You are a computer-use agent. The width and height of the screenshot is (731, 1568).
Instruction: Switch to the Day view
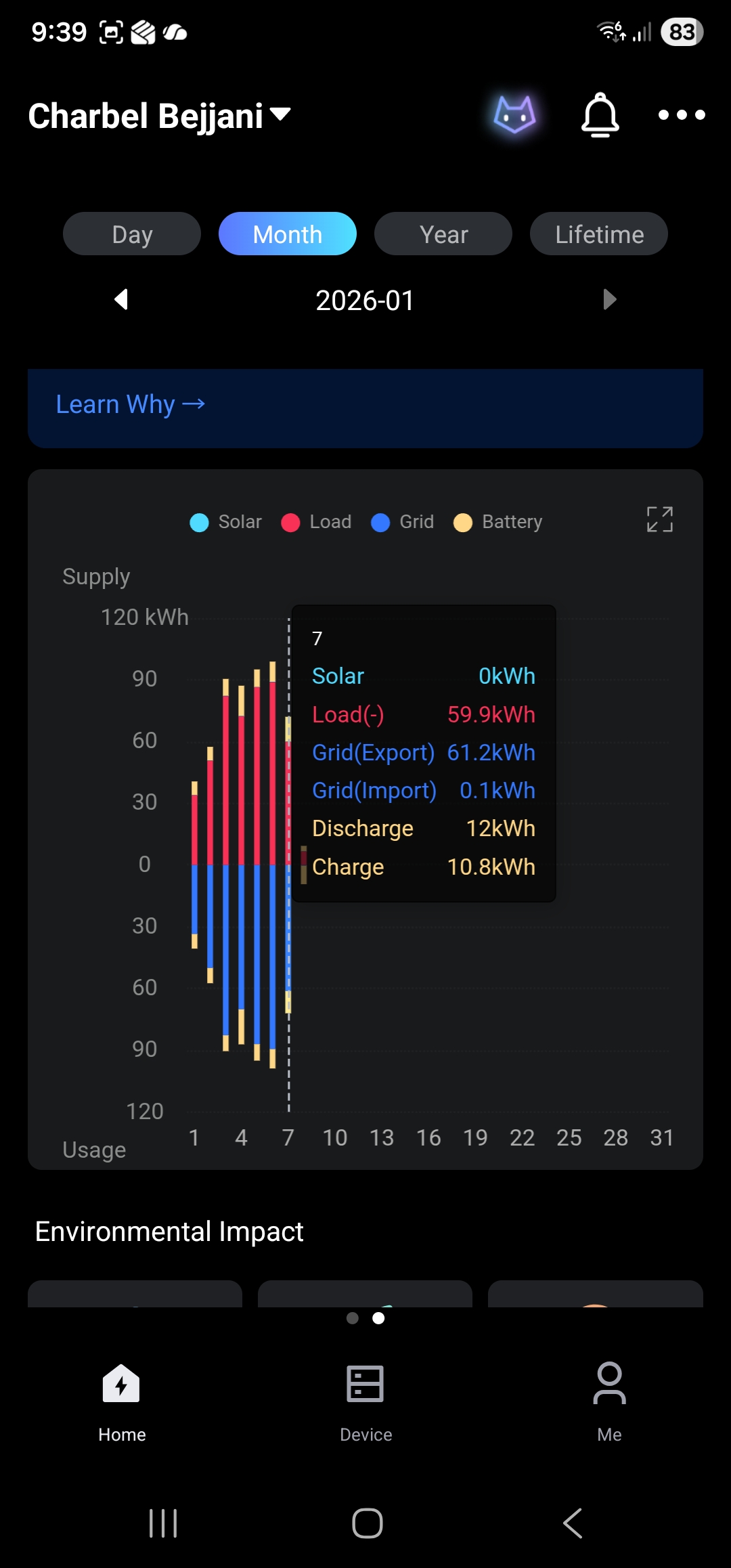[132, 234]
